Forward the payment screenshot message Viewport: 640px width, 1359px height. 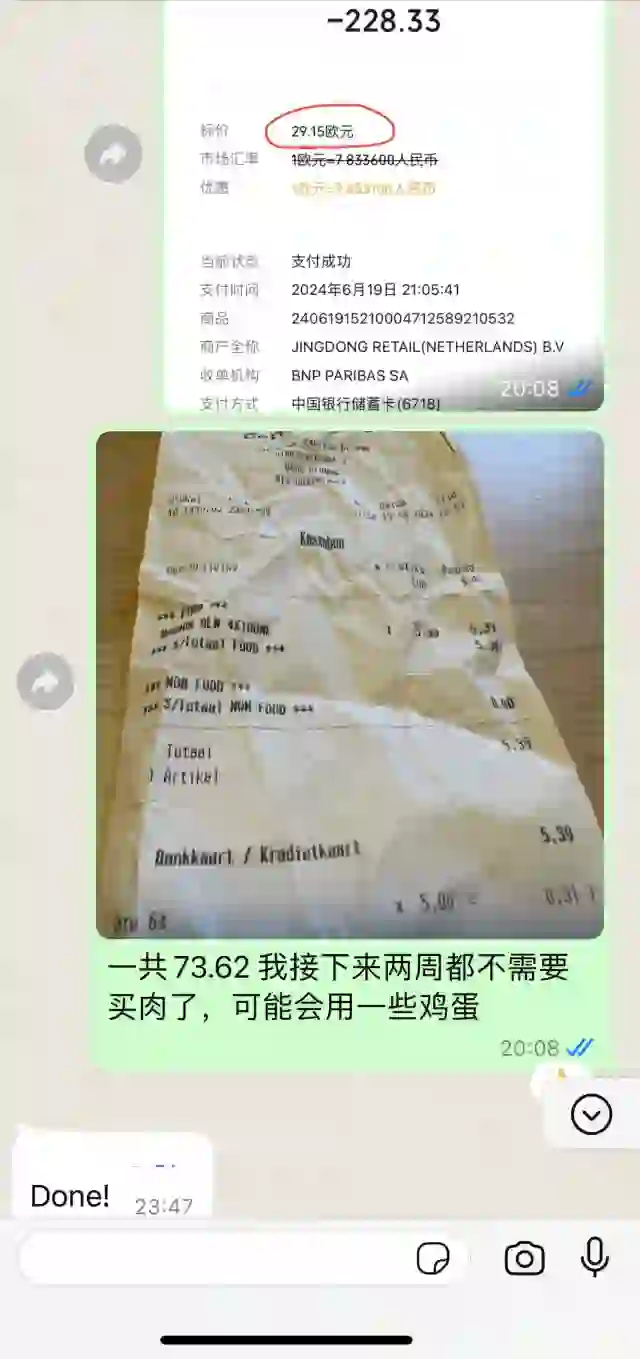[113, 153]
